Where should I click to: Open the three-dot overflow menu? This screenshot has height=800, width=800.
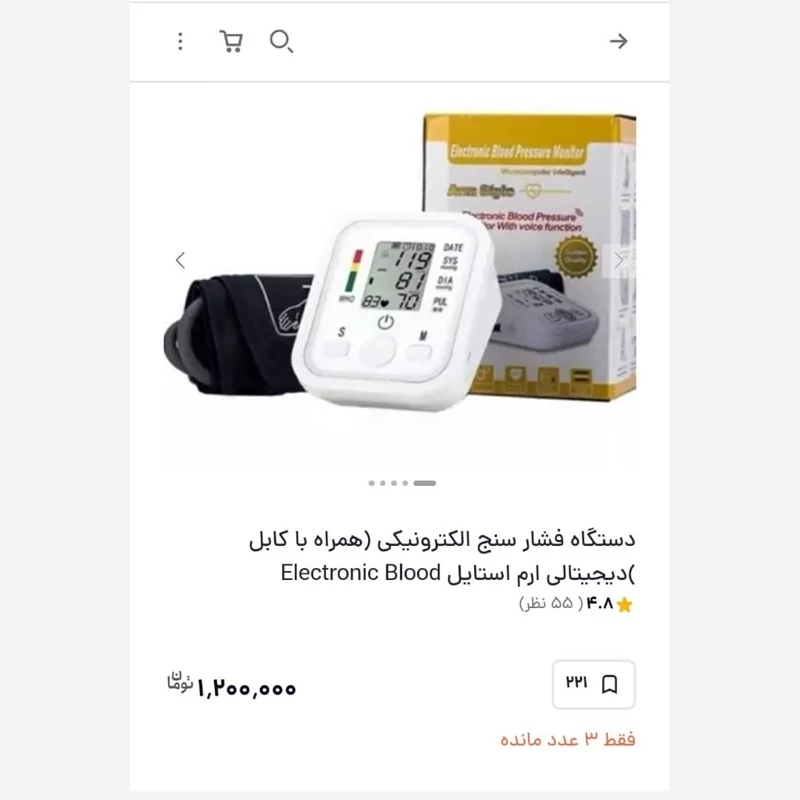coord(180,41)
